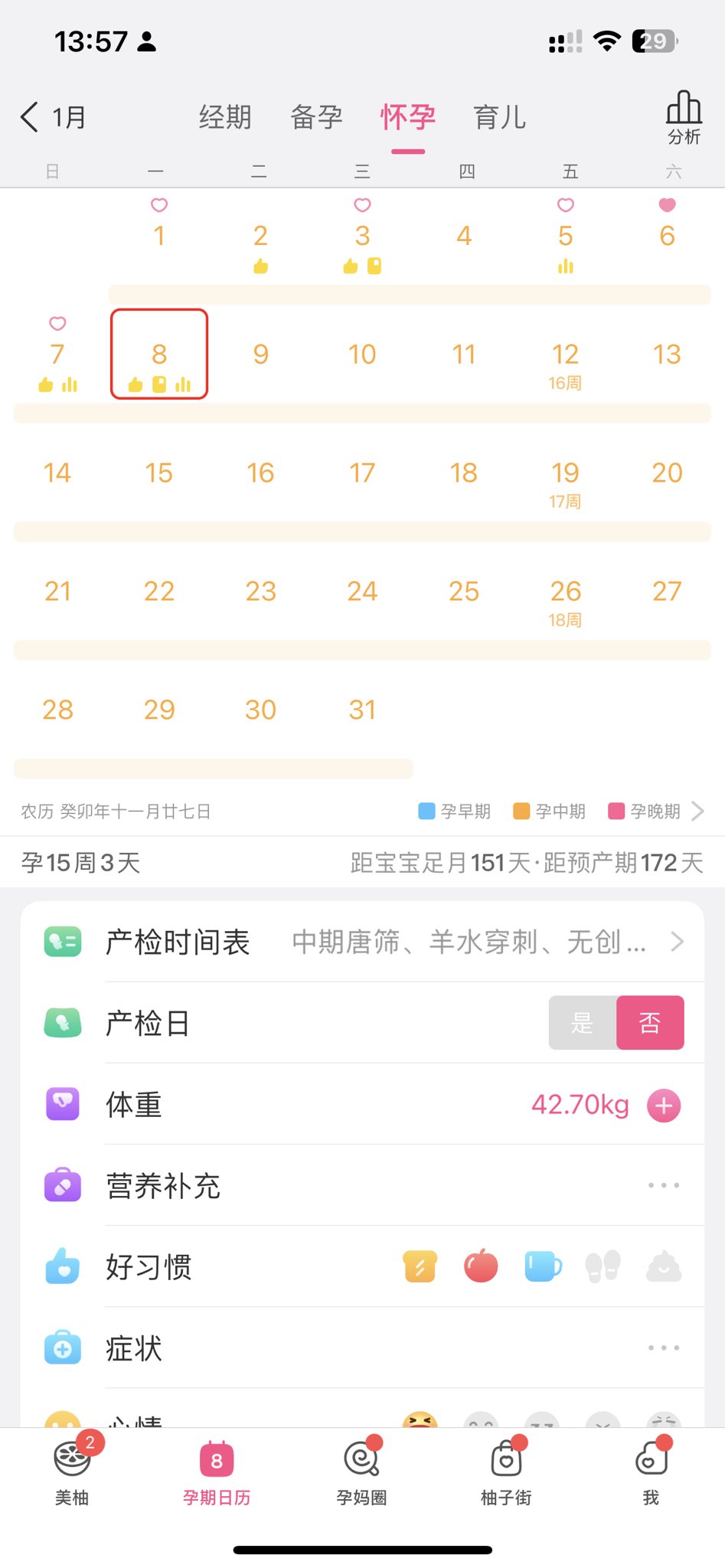Switch to the 备孕 tab

316,117
